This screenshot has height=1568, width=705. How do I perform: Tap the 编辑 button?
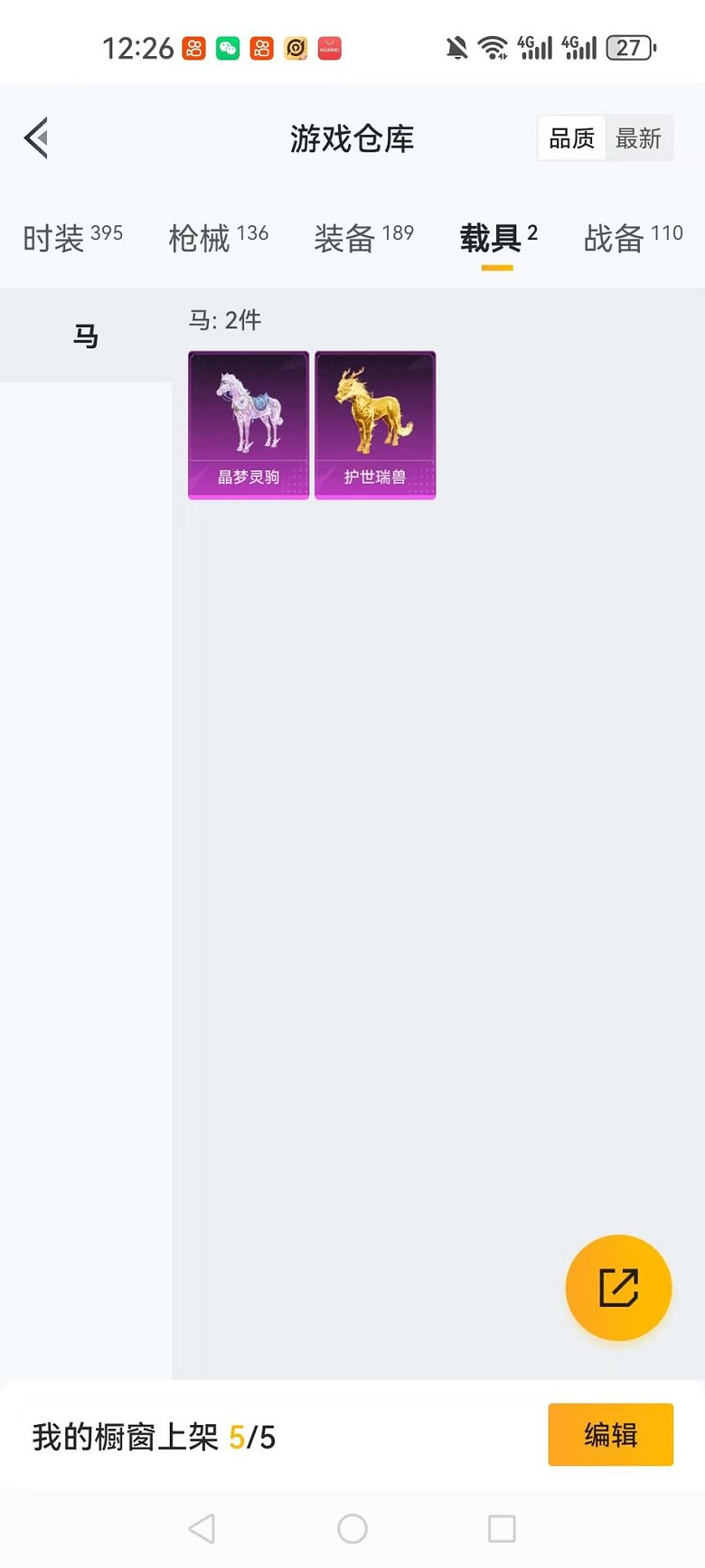[x=610, y=1435]
